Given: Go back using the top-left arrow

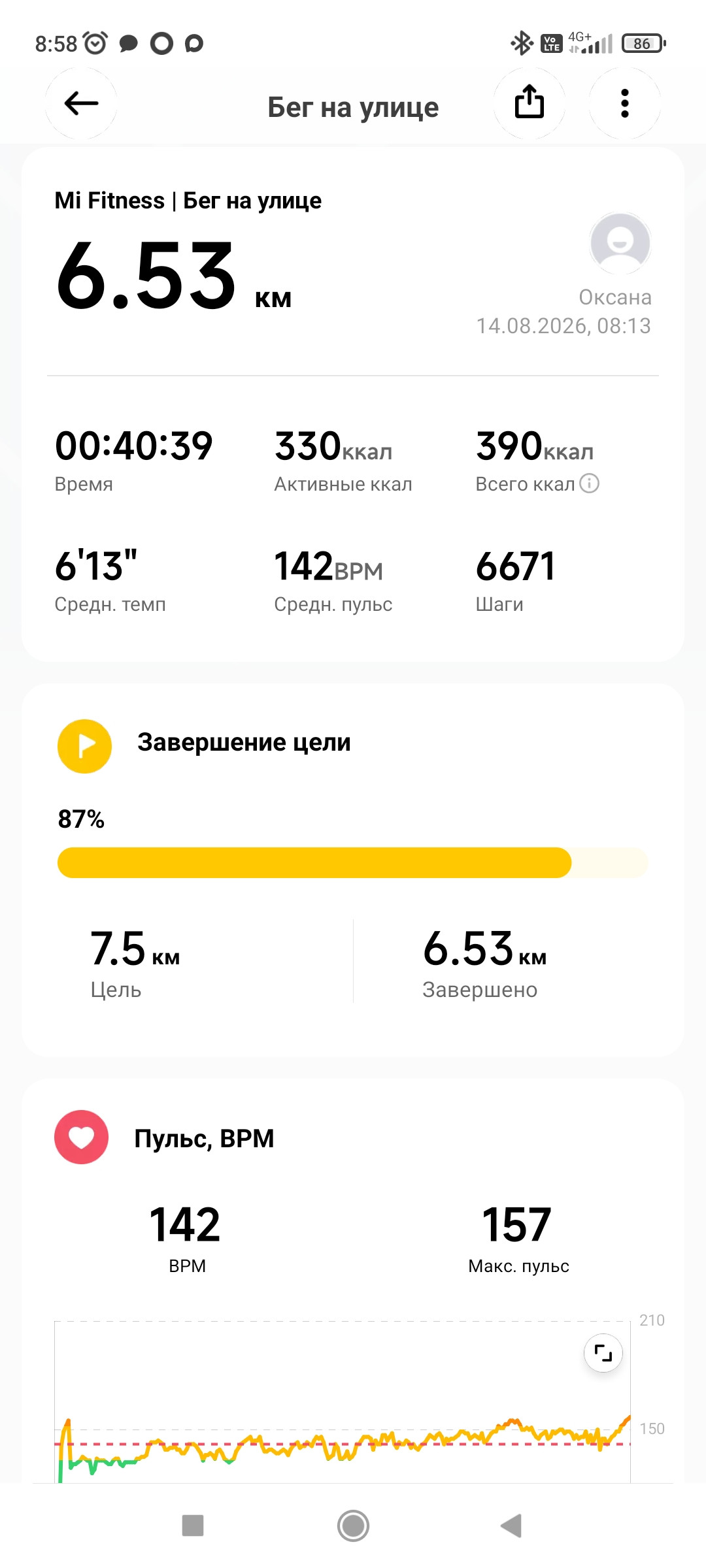Looking at the screenshot, I should [x=81, y=103].
